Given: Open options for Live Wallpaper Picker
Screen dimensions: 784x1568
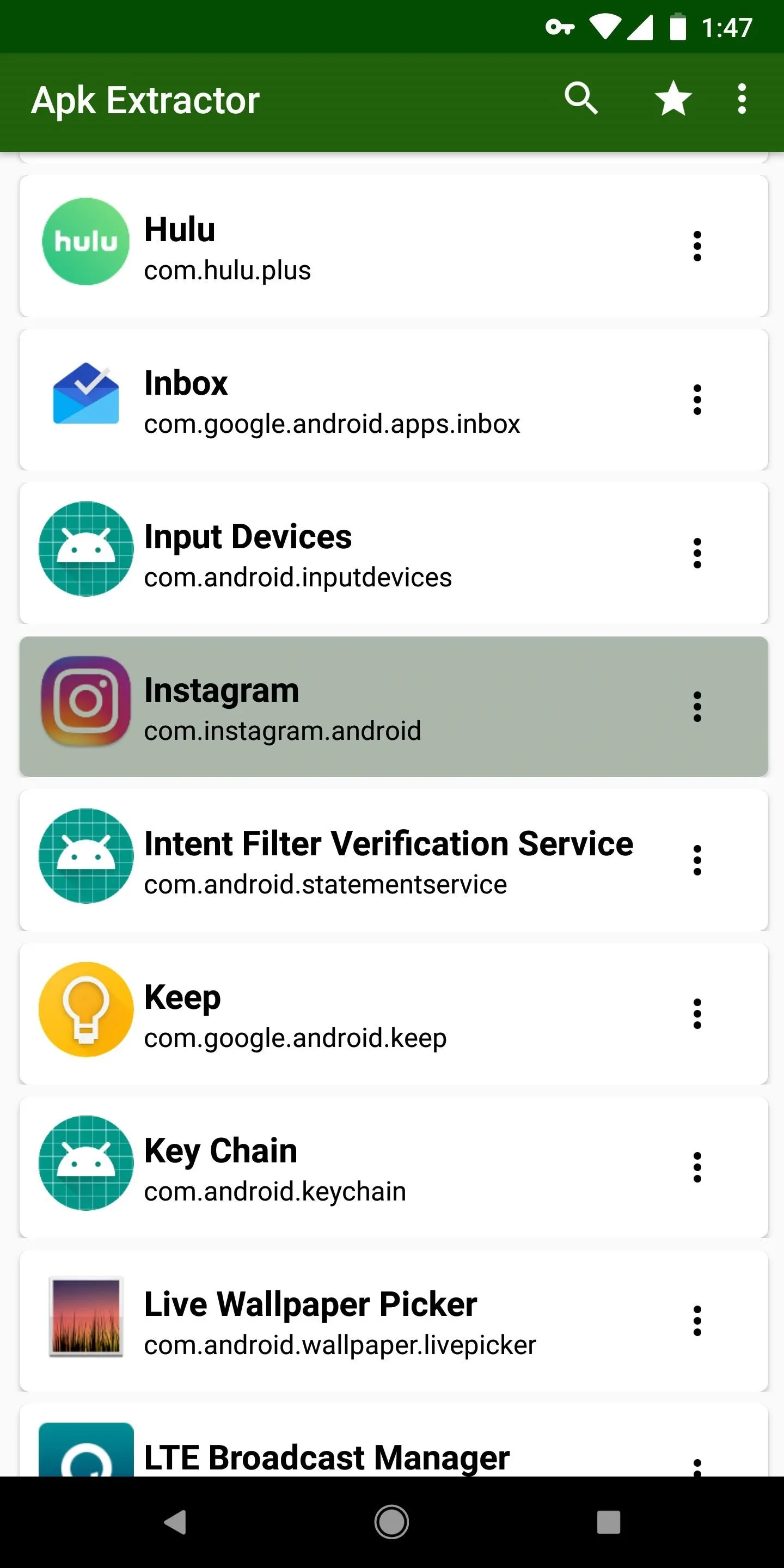Looking at the screenshot, I should pyautogui.click(x=697, y=1320).
